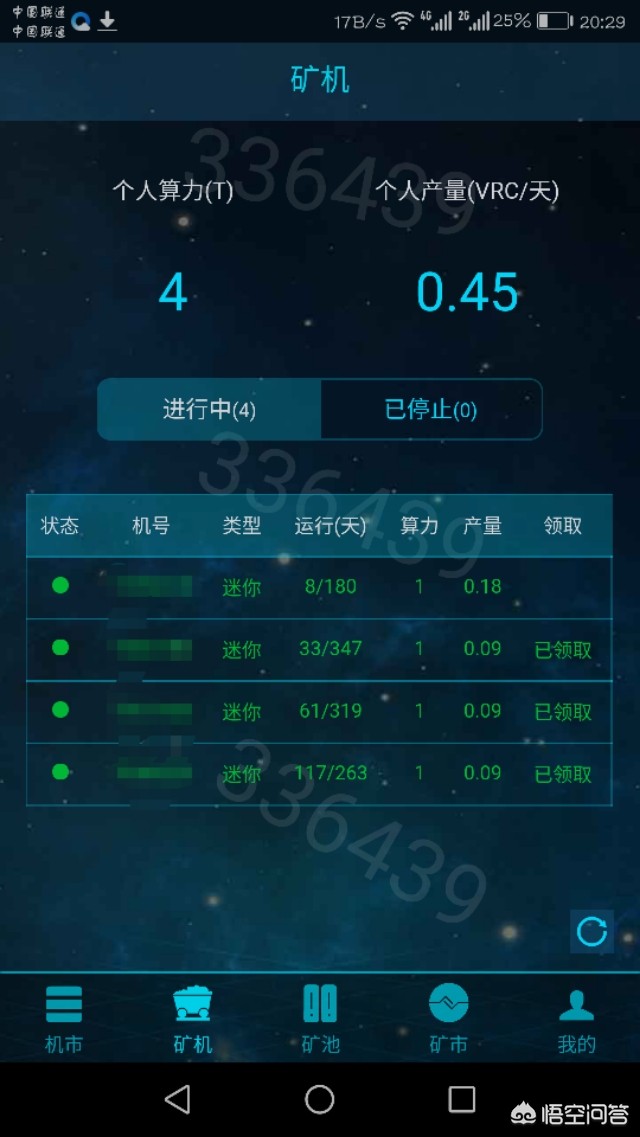
Task: Return to the home screen
Action: point(320,1099)
